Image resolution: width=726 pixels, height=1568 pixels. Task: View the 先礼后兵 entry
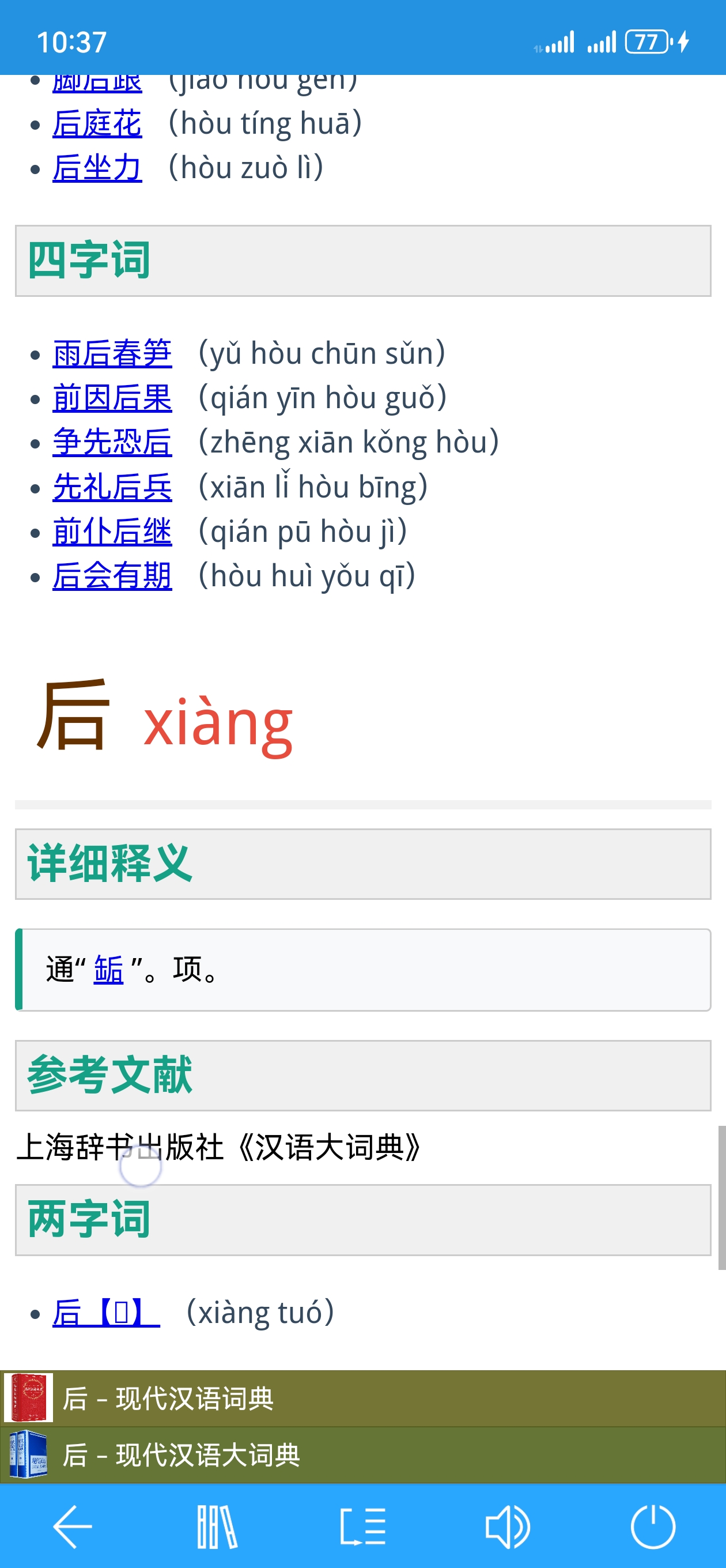click(112, 487)
